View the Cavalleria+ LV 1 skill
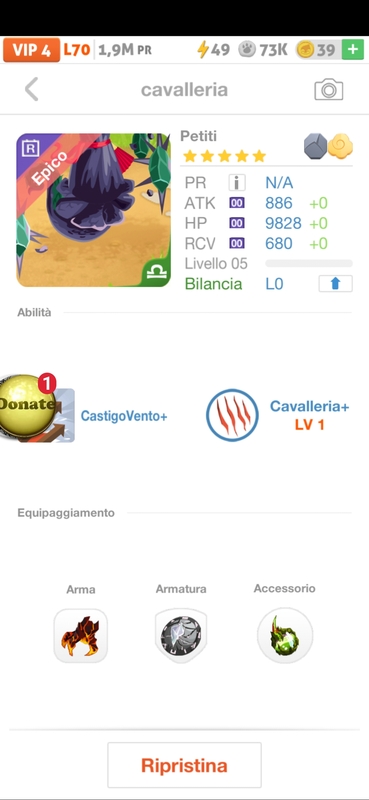The image size is (369, 800). click(278, 415)
